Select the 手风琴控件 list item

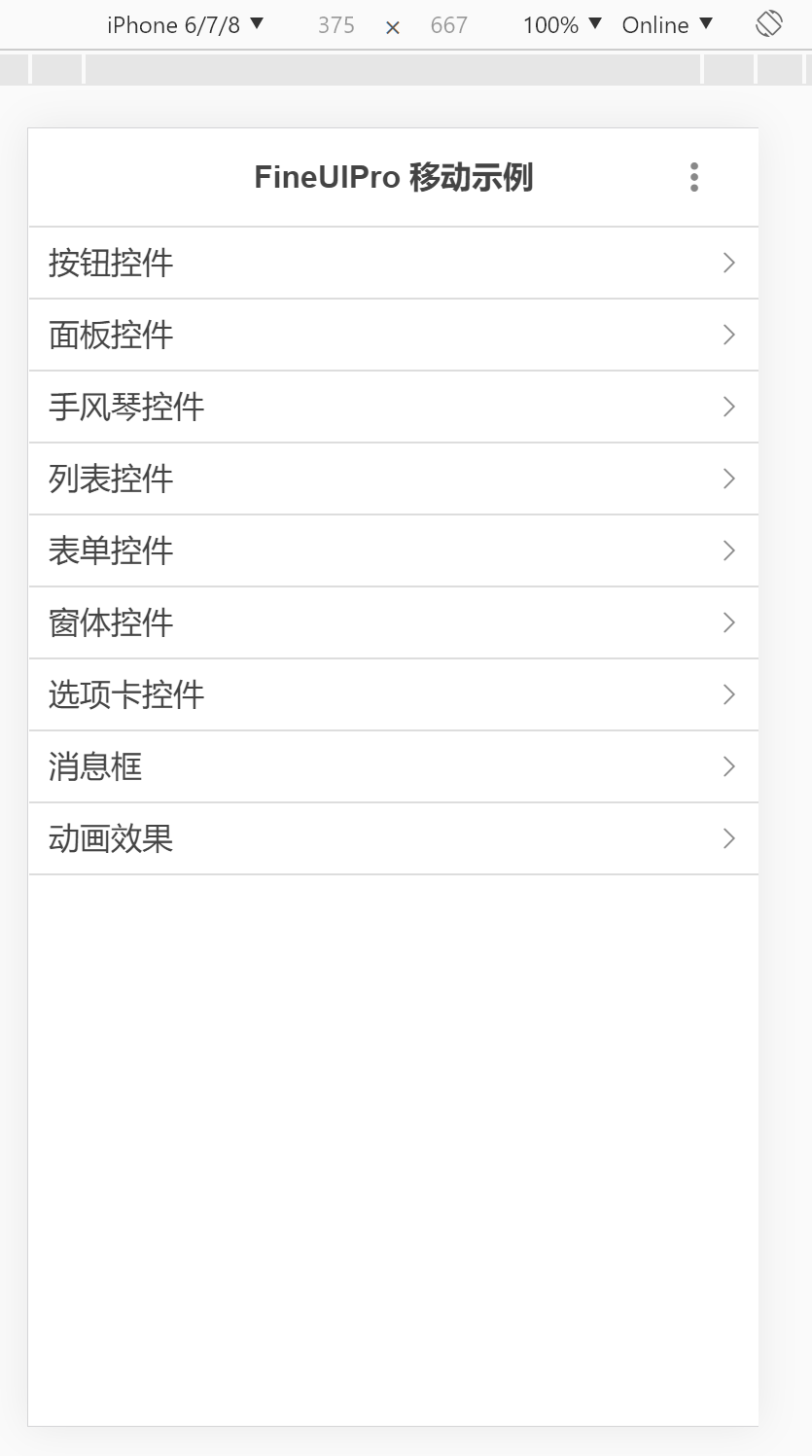(x=393, y=407)
